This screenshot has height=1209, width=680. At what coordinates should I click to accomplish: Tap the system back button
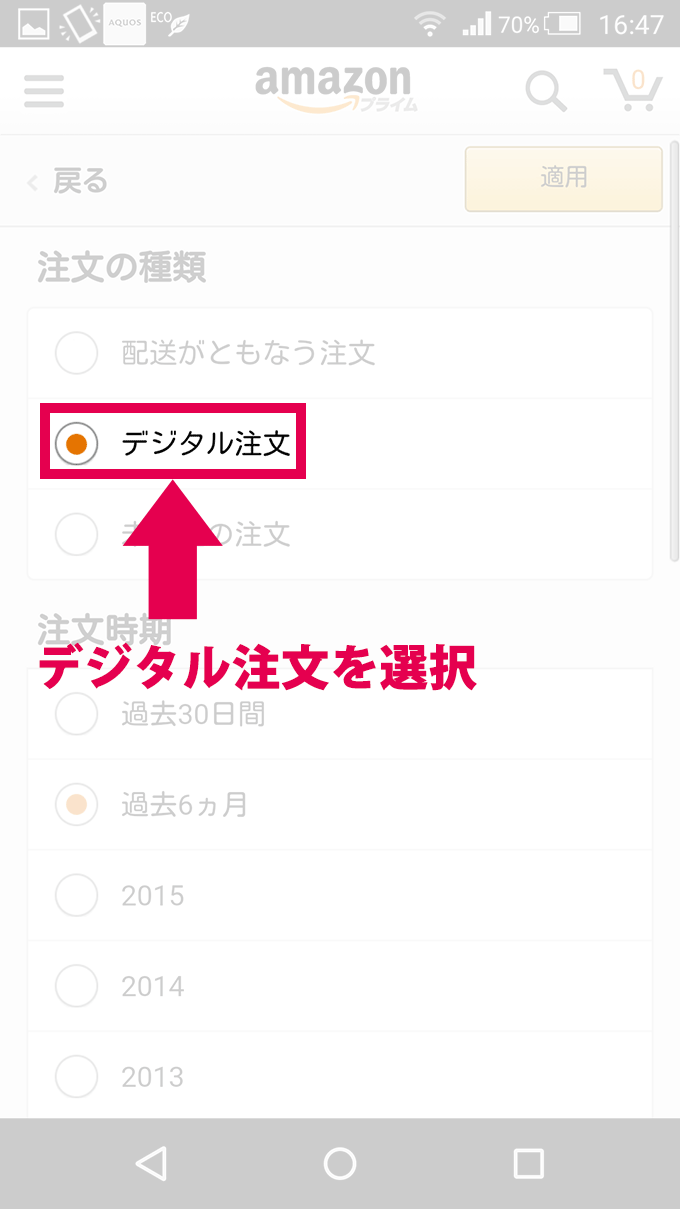coord(151,1163)
